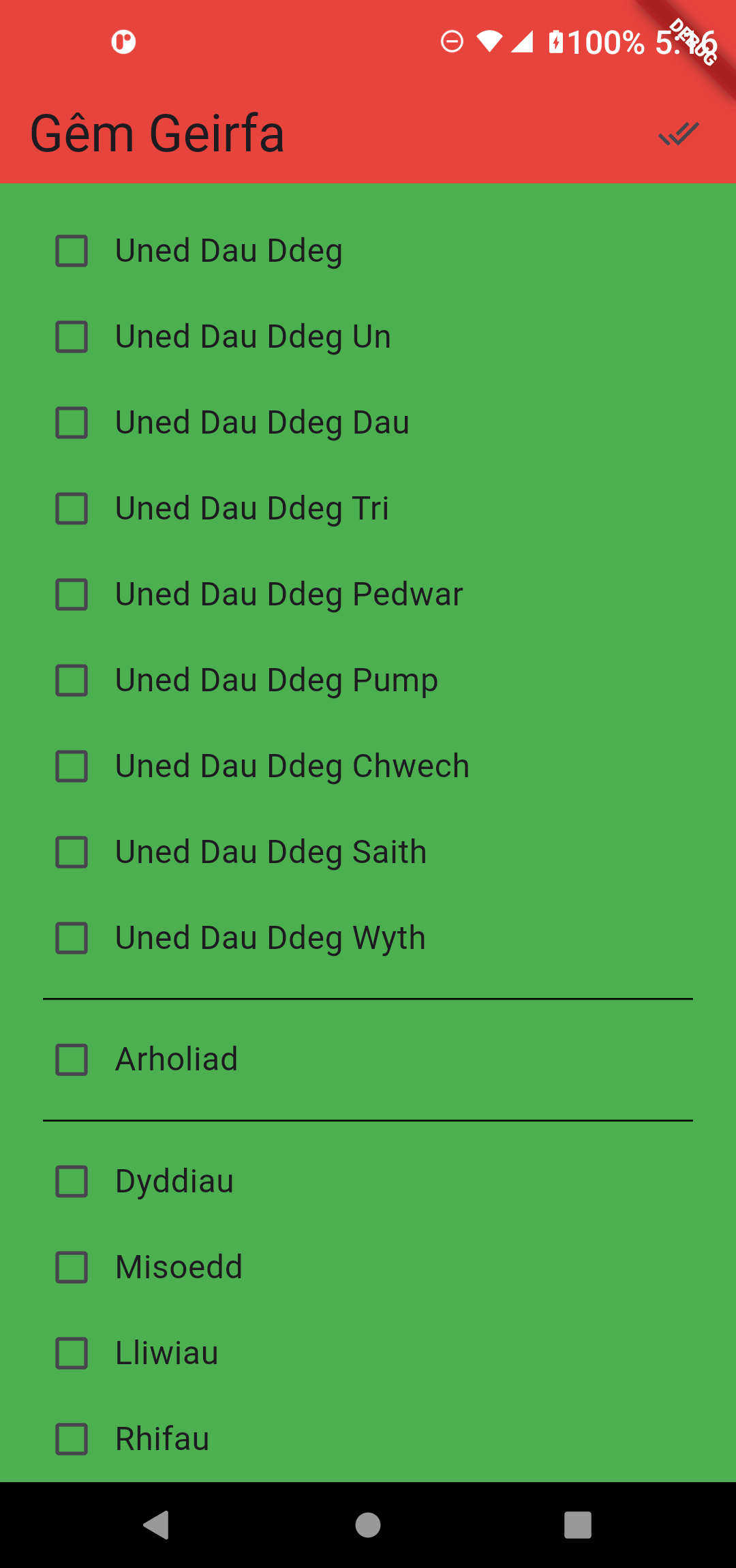The image size is (736, 1568).
Task: Check Uned Dau Ddeg Pedwar
Action: [72, 594]
